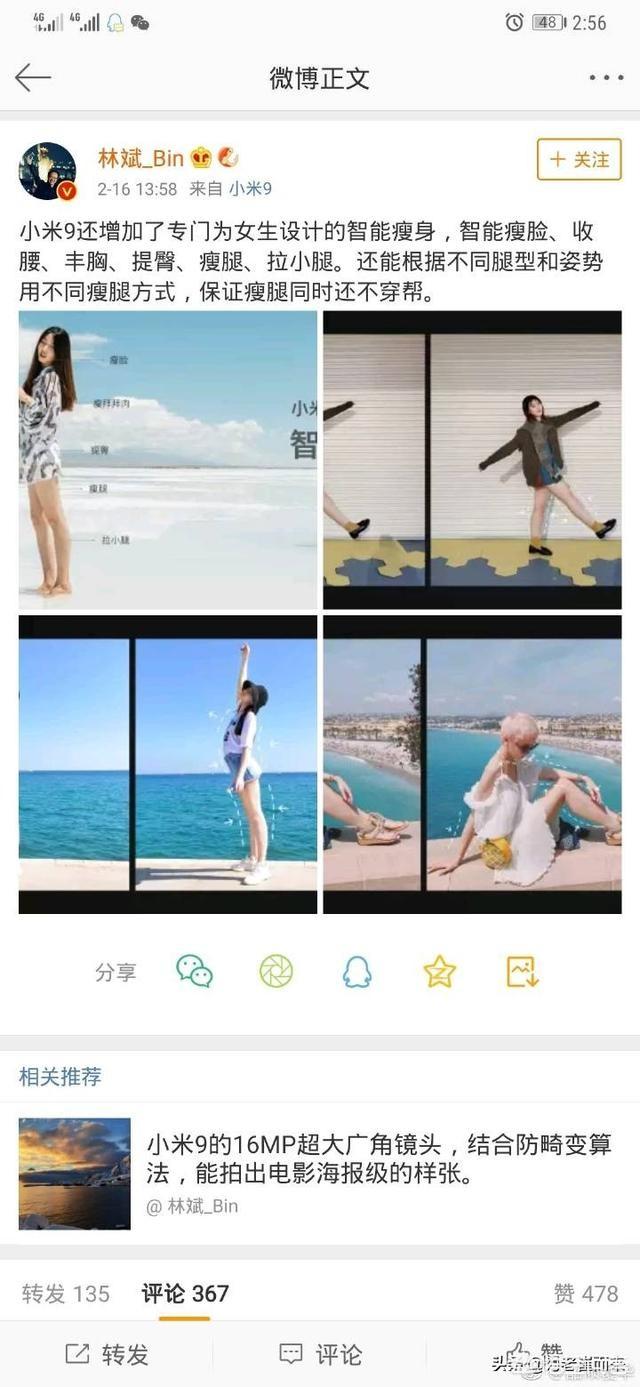This screenshot has width=640, height=1387.
Task: View the salt lake slimming feature photo
Action: click(x=168, y=460)
